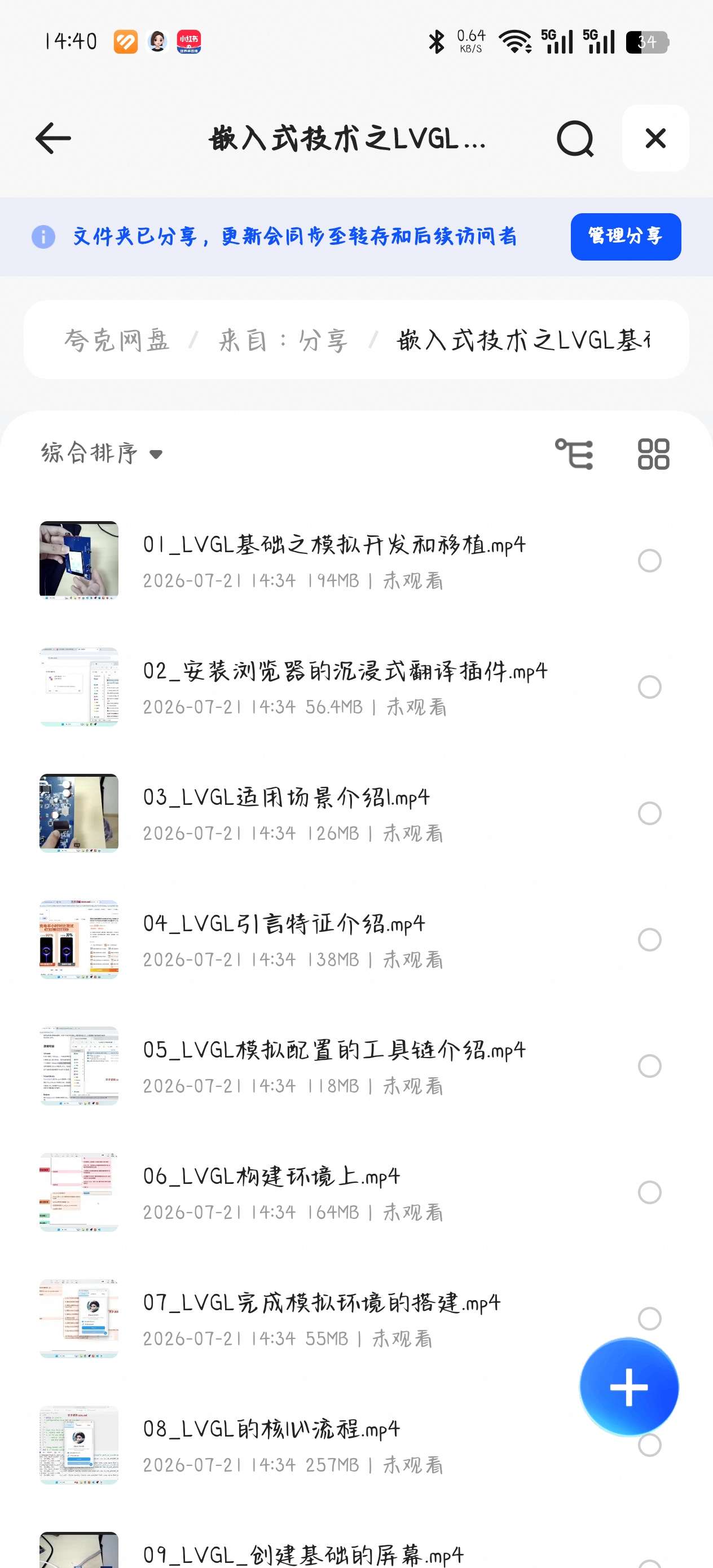Select the 01_LVGL基础之模拟开发和移植.mp4 radio circle
Viewport: 713px width, 1568px height.
649,561
